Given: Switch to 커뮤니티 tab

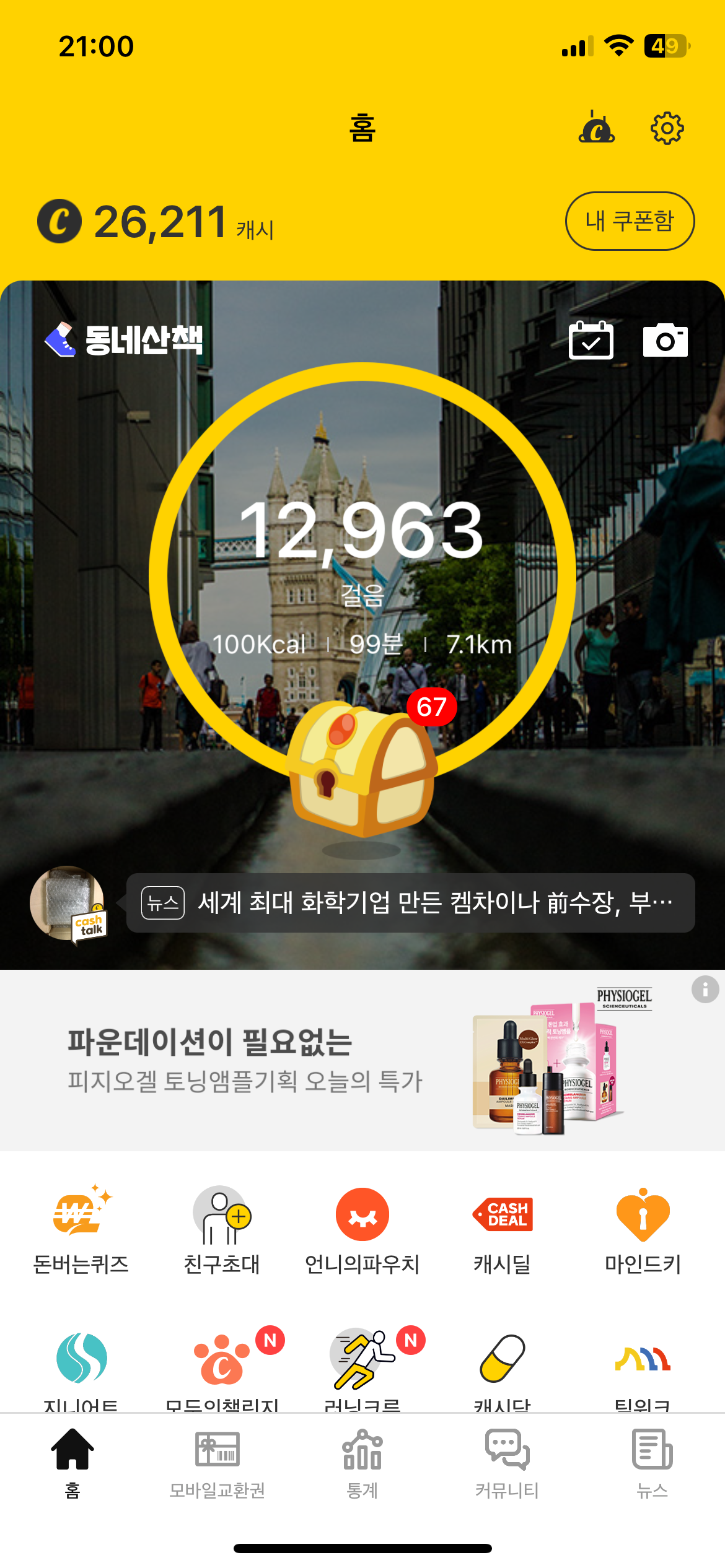Looking at the screenshot, I should tap(507, 1464).
